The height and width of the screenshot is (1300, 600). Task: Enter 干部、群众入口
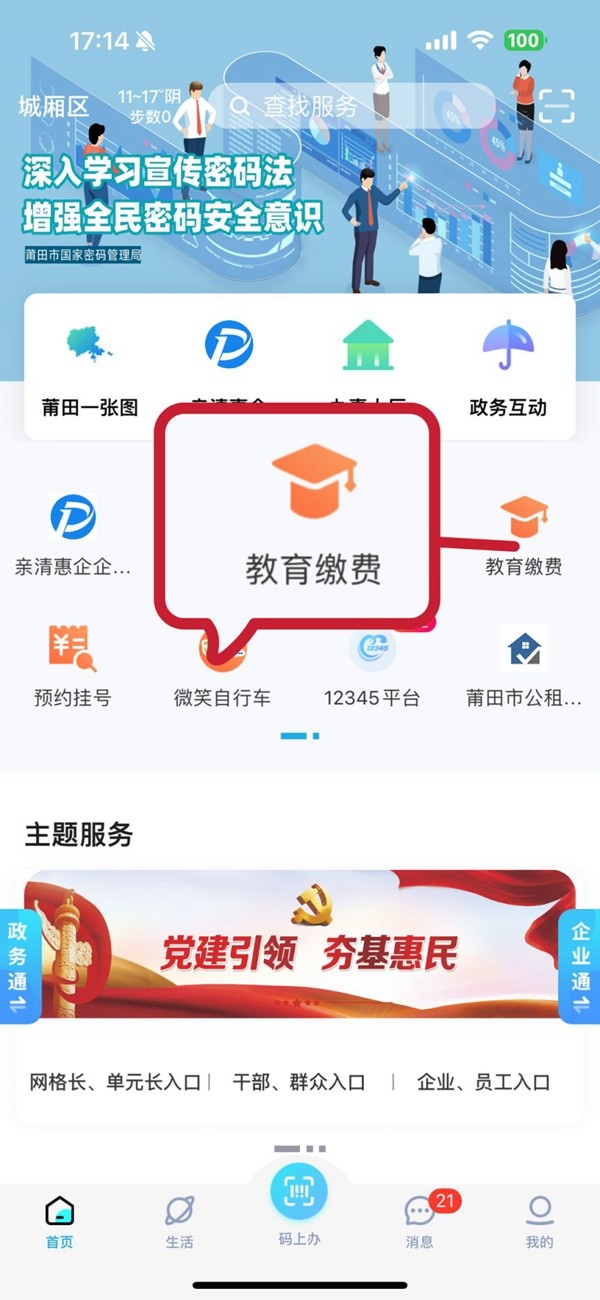[x=299, y=1082]
